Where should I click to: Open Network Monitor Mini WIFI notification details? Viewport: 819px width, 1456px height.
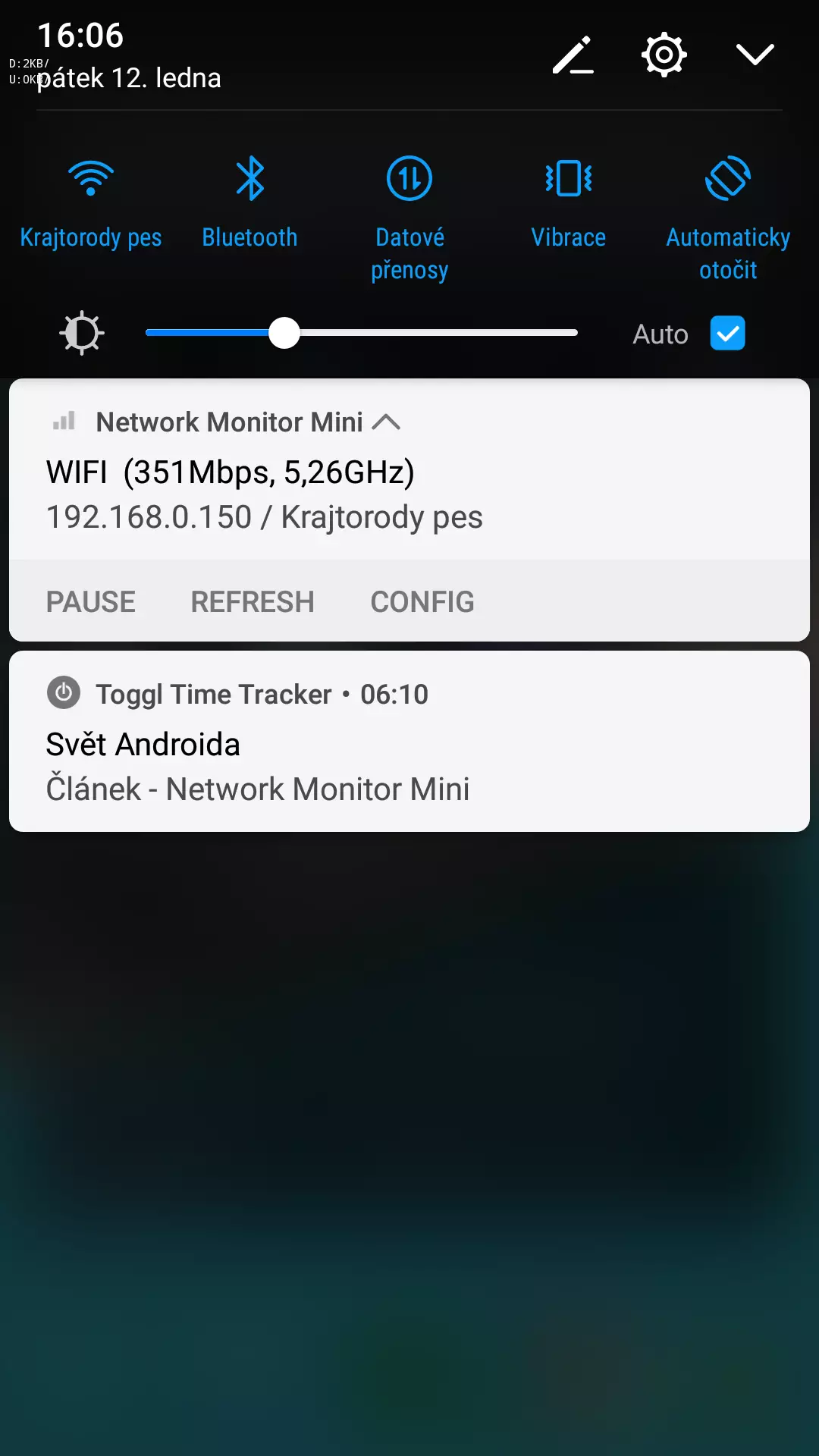click(x=409, y=493)
